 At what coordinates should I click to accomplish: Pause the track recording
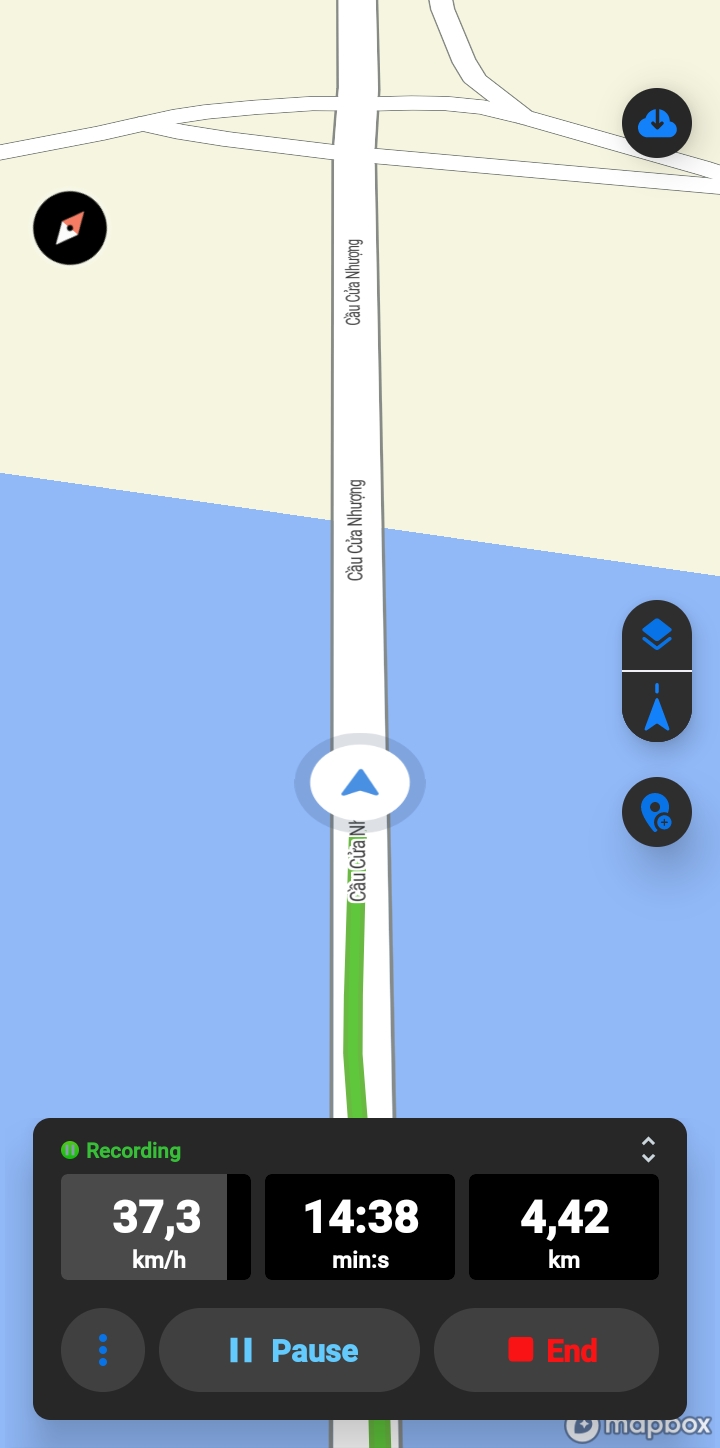coord(289,1350)
